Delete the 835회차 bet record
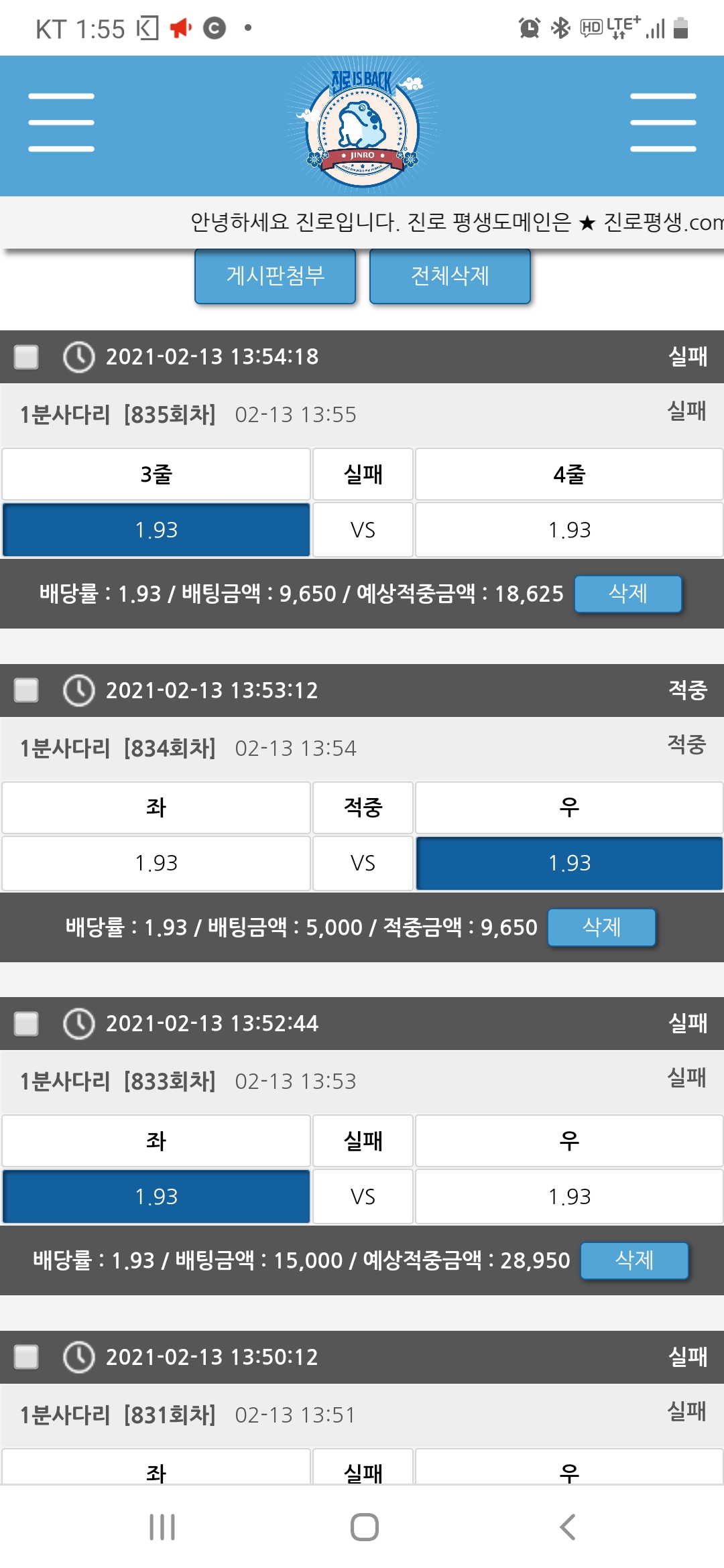The width and height of the screenshot is (724, 1568). click(x=627, y=594)
